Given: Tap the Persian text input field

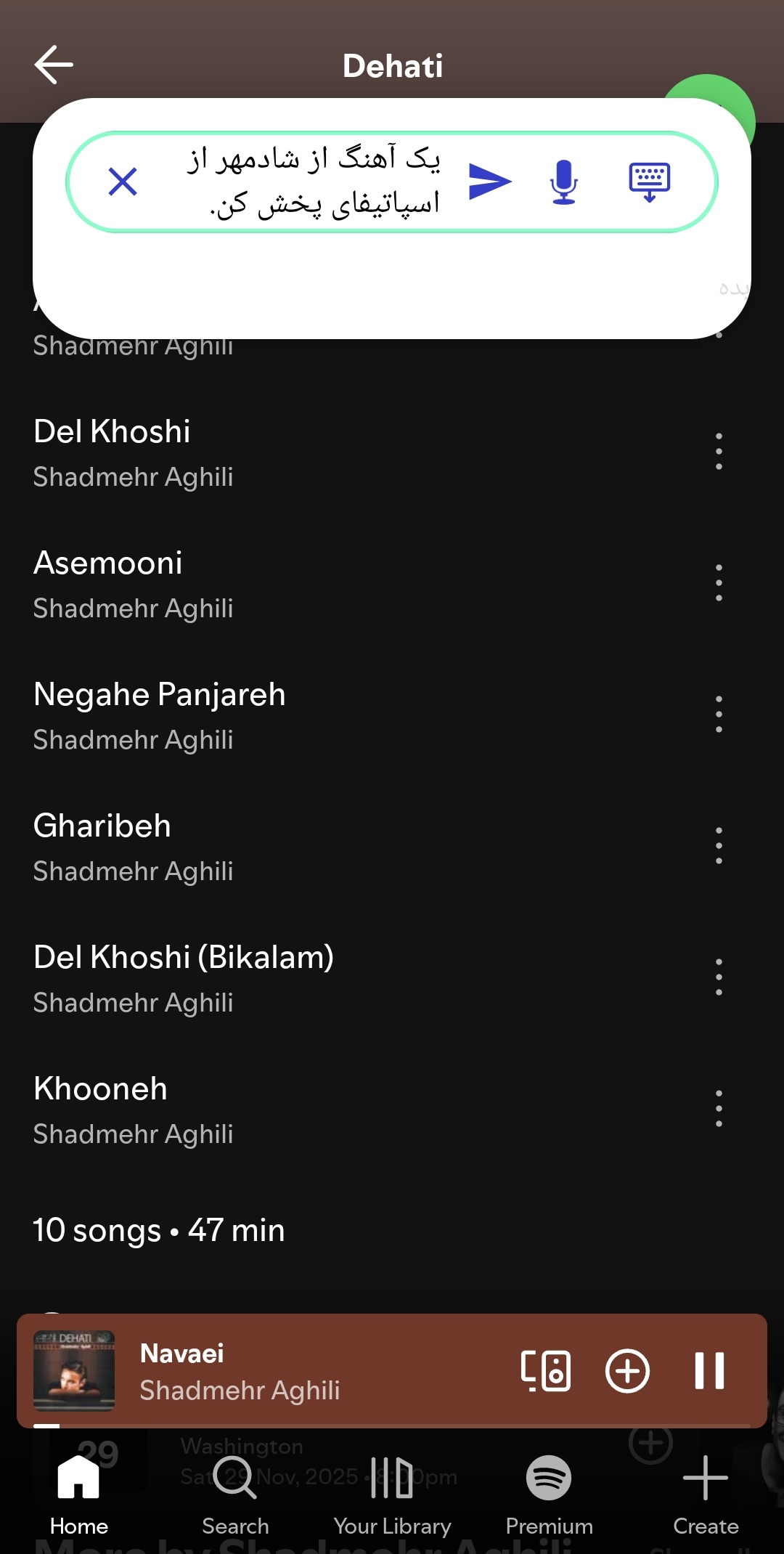Looking at the screenshot, I should point(312,182).
